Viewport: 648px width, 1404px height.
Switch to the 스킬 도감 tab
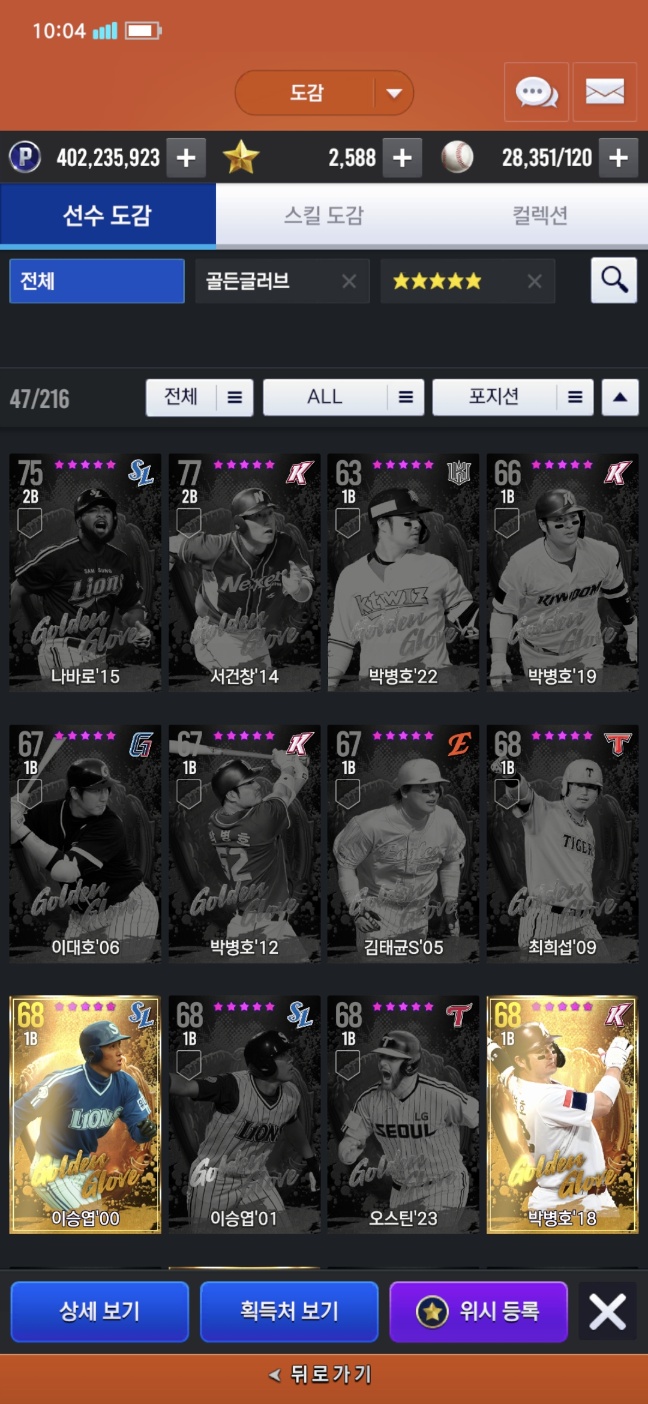(324, 215)
